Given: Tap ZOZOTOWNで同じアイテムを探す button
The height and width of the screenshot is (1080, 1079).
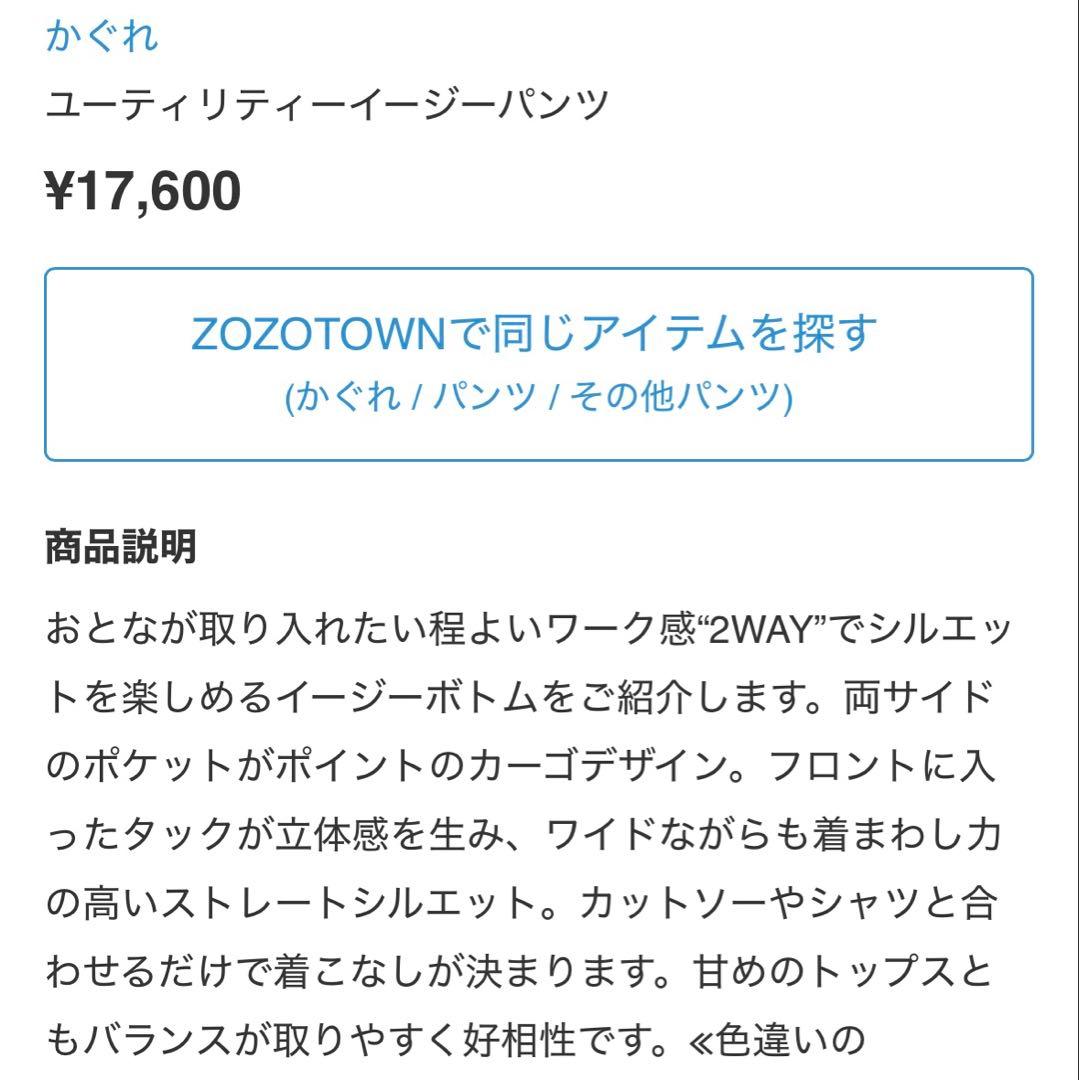Looking at the screenshot, I should click(x=538, y=364).
